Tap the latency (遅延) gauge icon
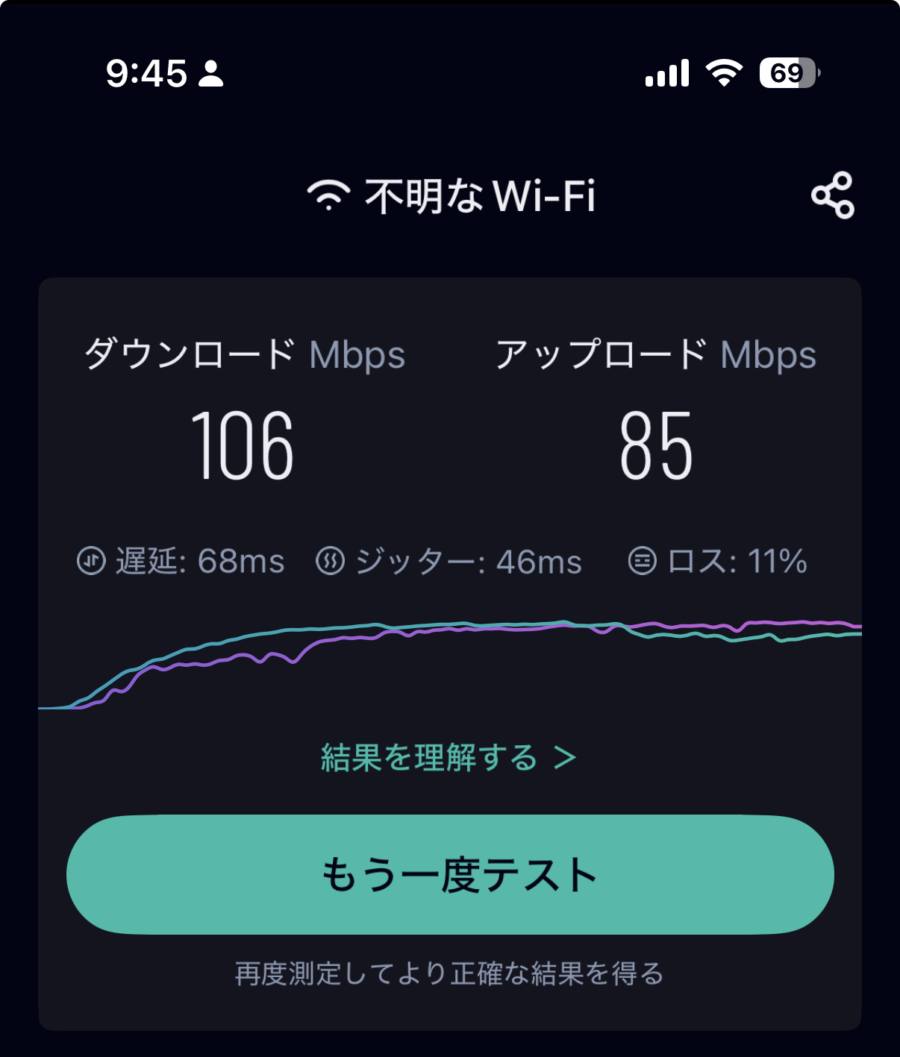This screenshot has height=1057, width=900. 89,562
